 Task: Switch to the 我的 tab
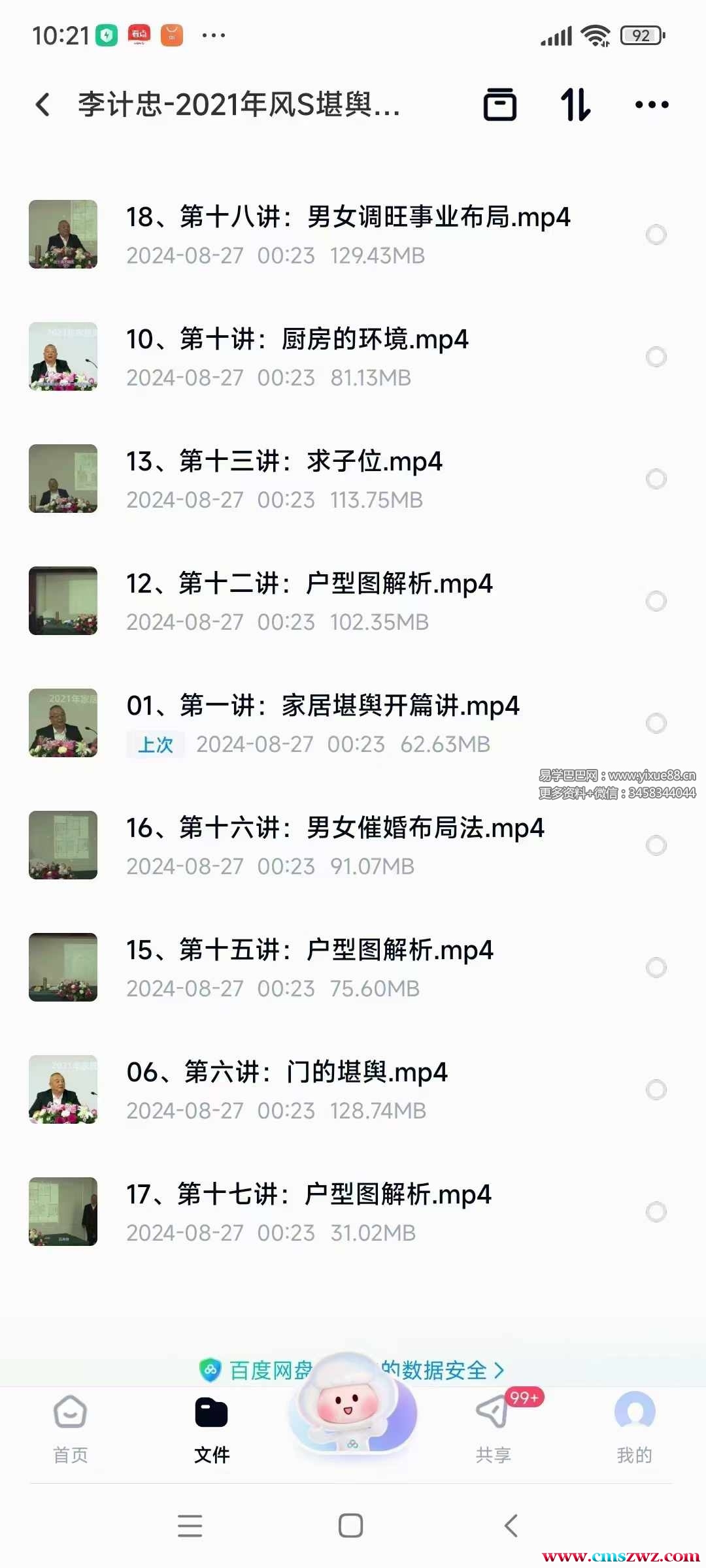634,1428
